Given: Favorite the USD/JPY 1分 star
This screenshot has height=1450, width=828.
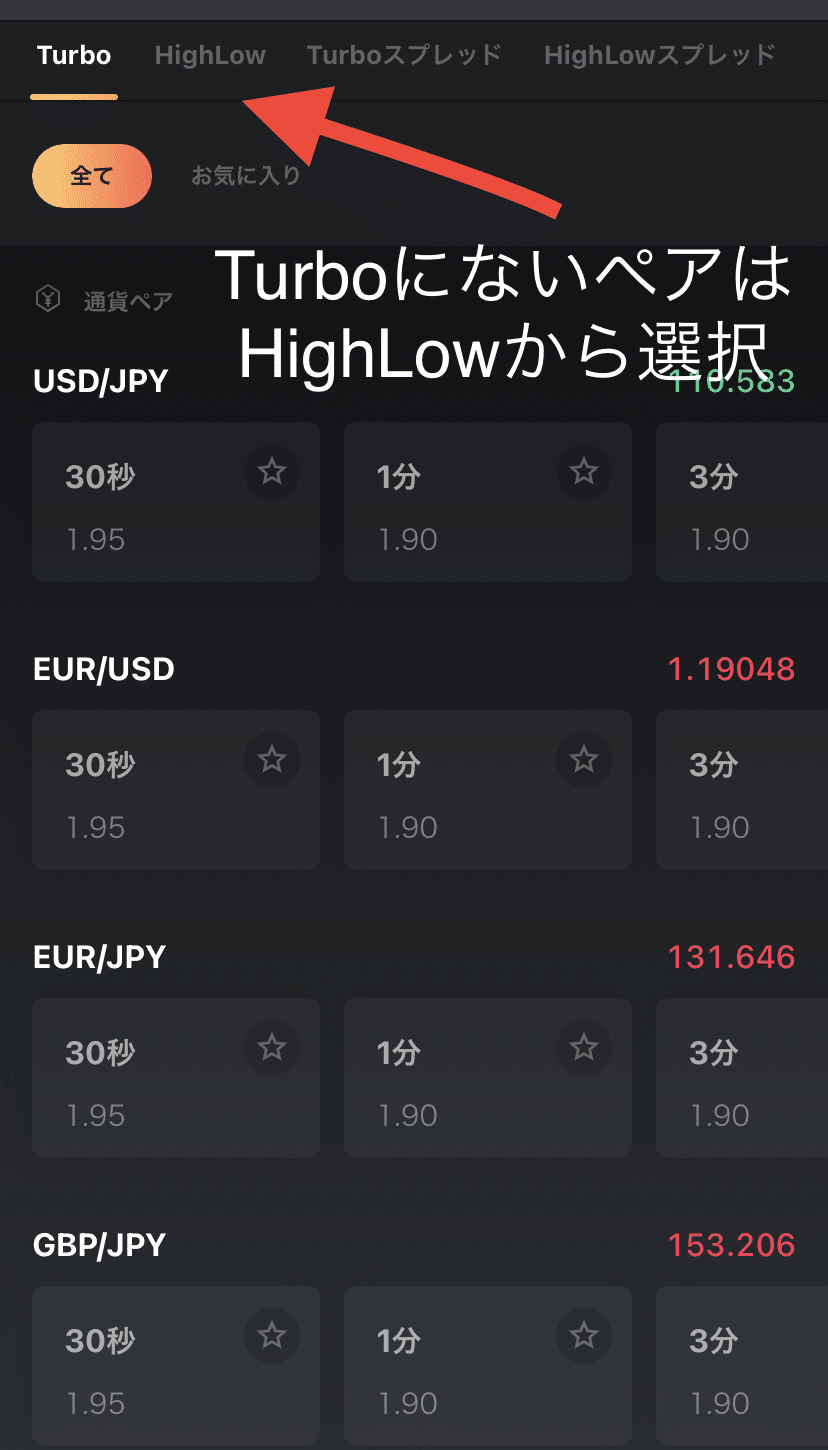Looking at the screenshot, I should 584,471.
